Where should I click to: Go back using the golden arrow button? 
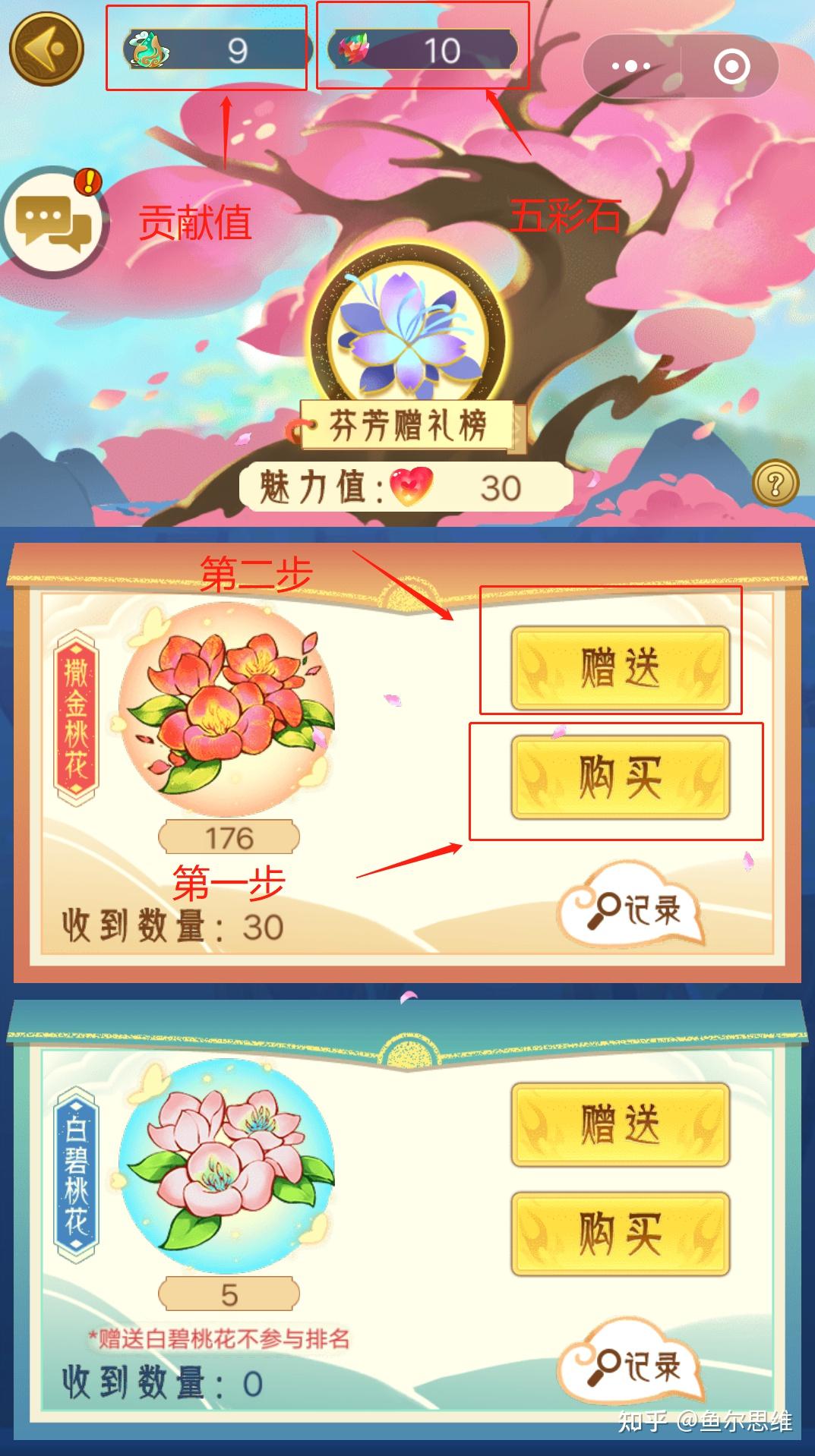pyautogui.click(x=46, y=49)
